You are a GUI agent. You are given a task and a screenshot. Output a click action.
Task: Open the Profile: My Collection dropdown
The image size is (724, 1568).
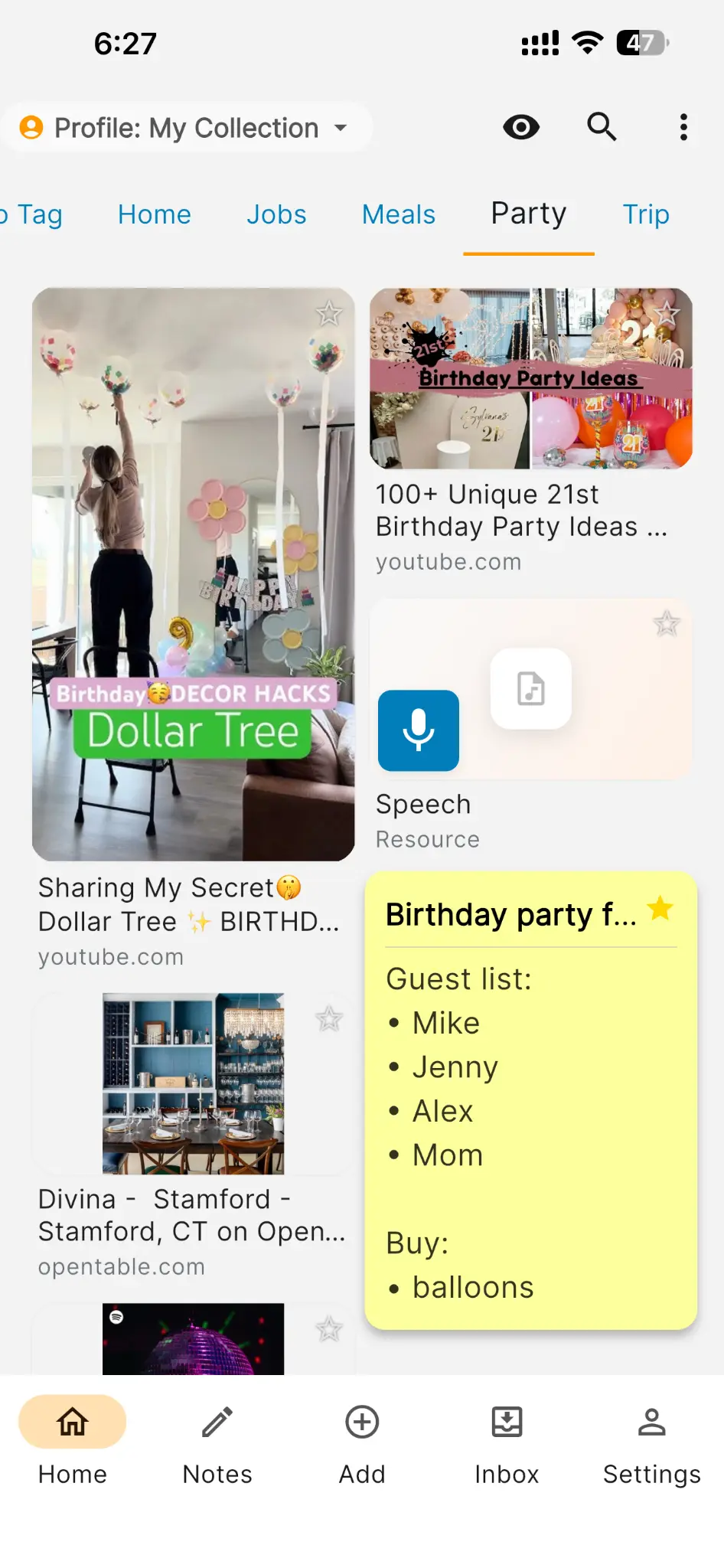coord(186,128)
